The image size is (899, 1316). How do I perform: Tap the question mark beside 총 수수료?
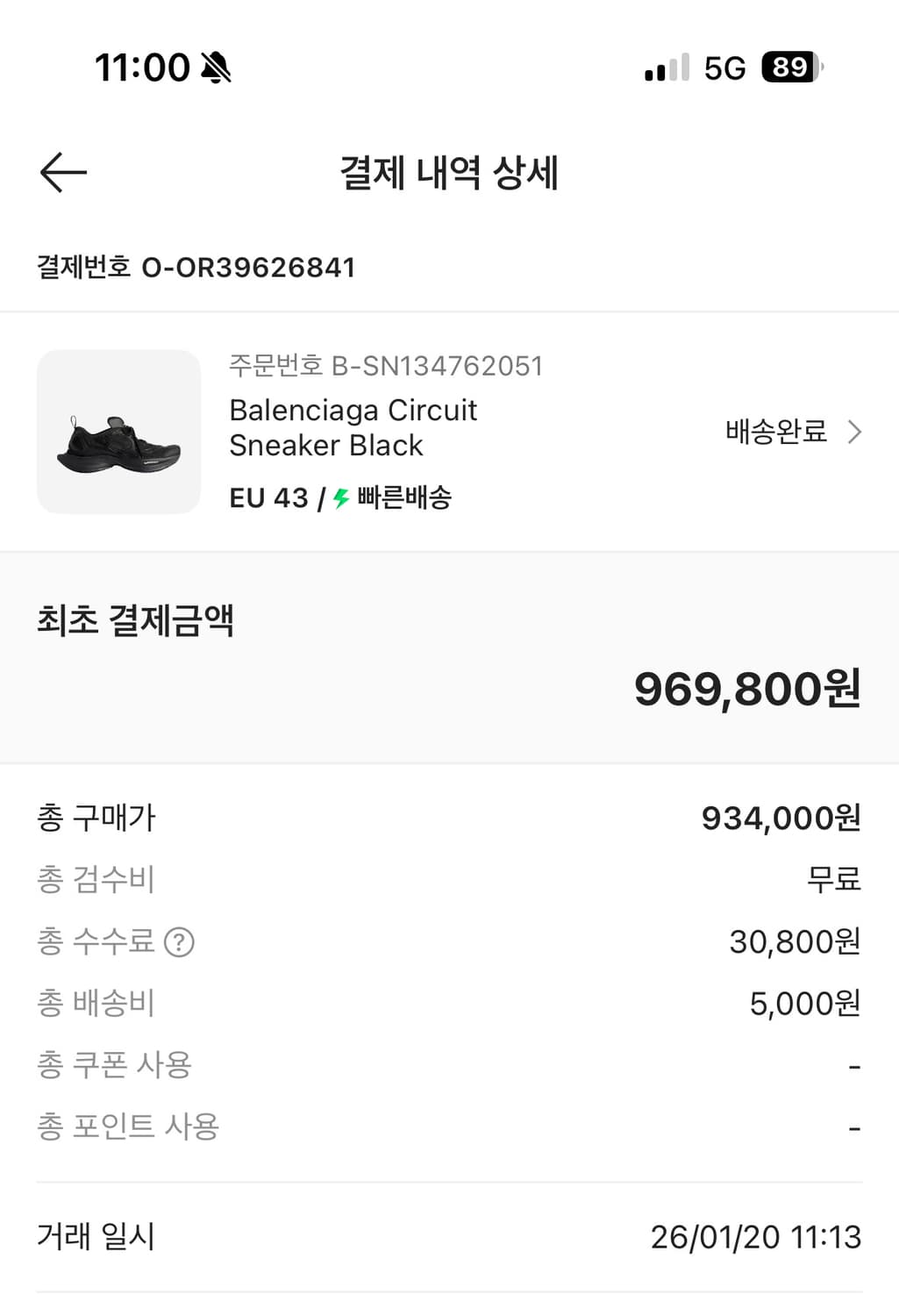182,942
